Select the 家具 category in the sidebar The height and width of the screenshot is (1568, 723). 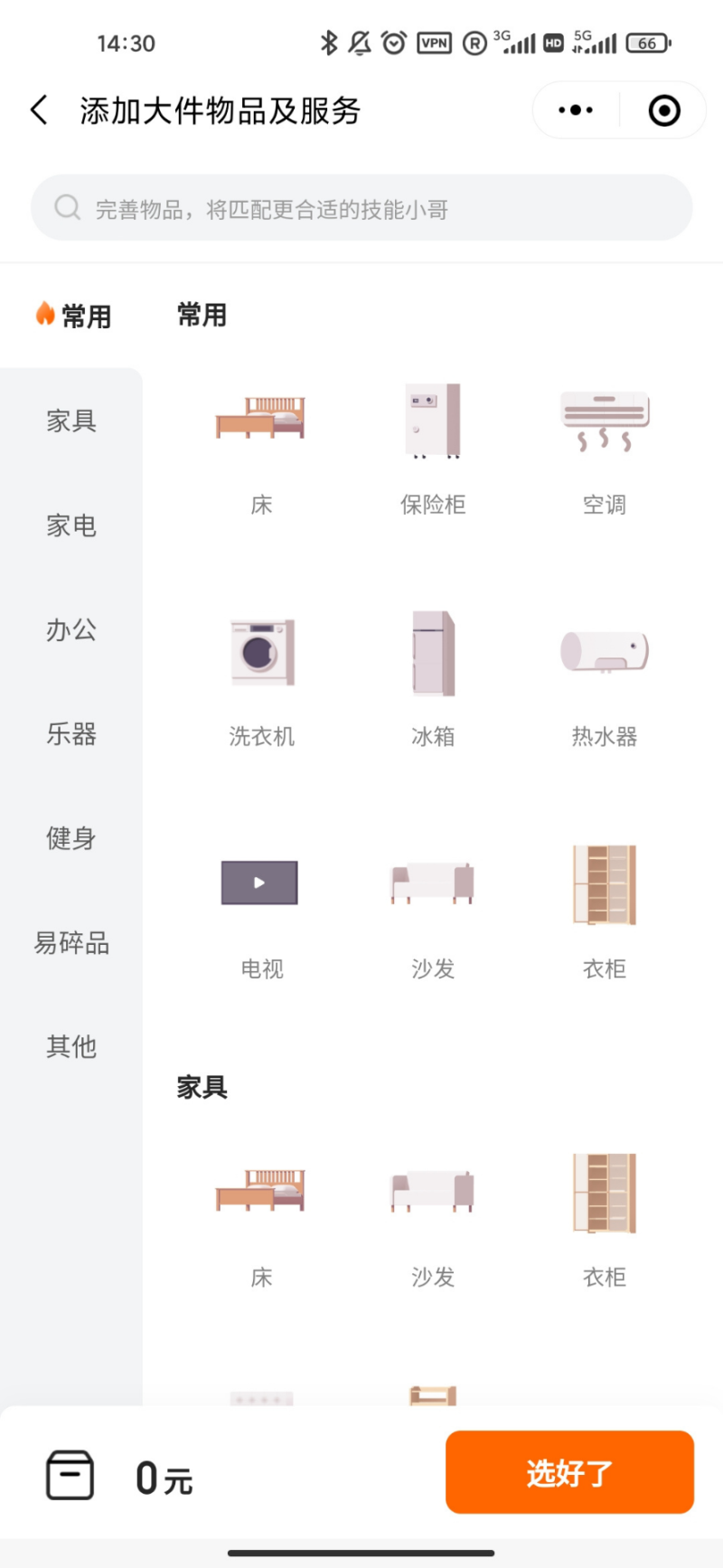point(71,420)
